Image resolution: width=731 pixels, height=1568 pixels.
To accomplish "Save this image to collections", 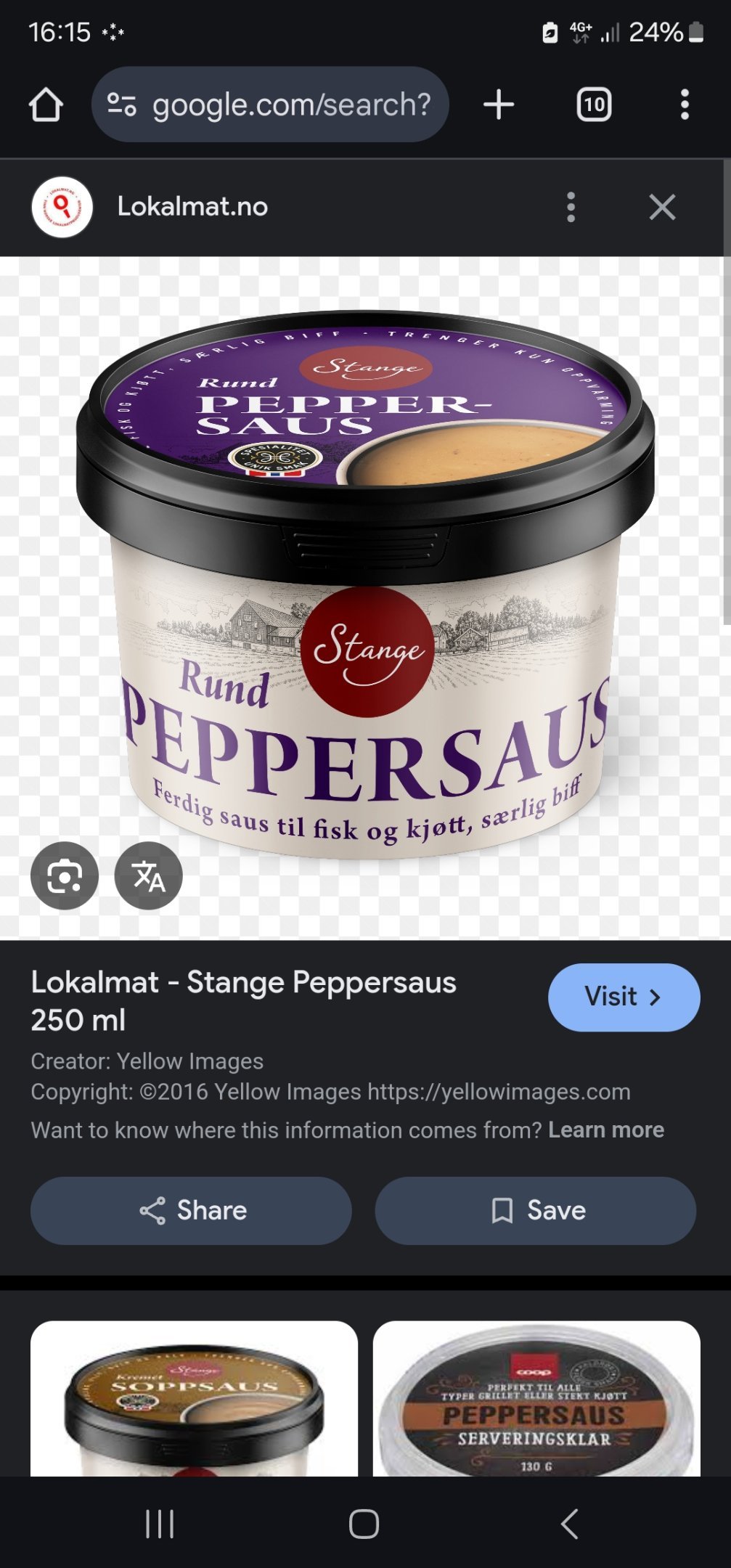I will pos(536,1211).
